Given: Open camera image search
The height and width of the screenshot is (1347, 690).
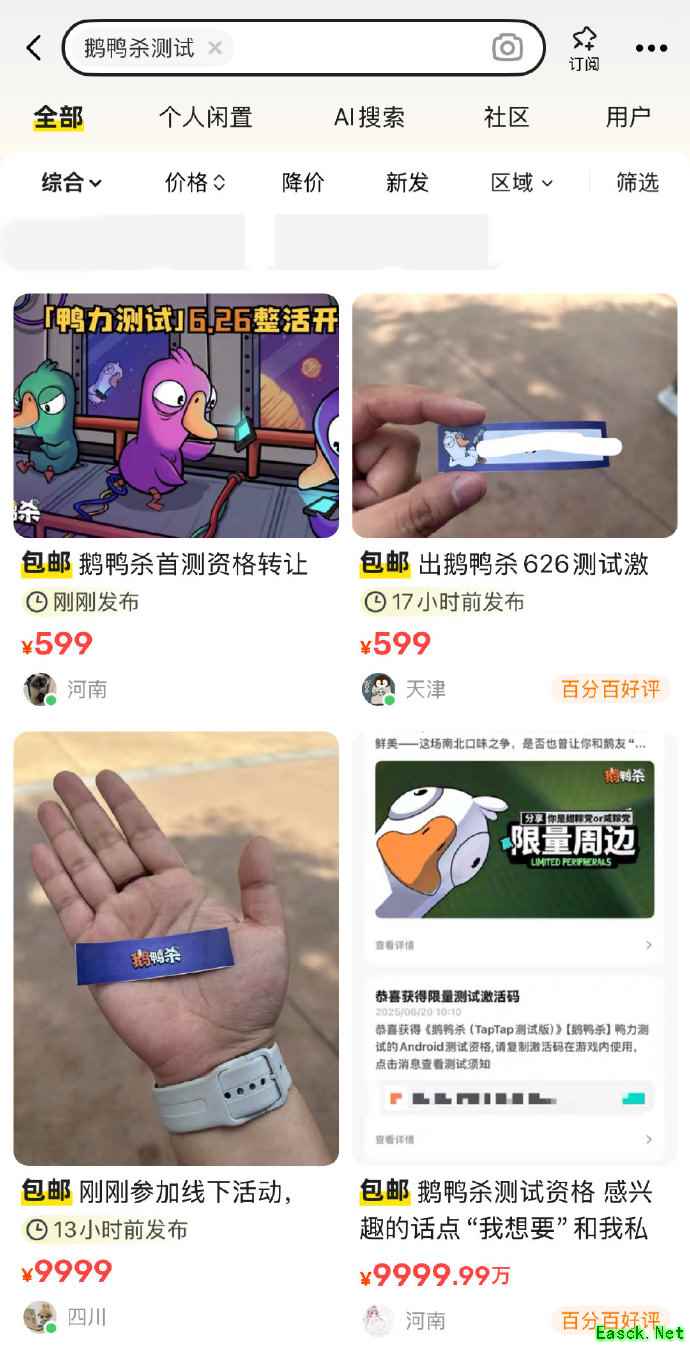Looking at the screenshot, I should 507,47.
